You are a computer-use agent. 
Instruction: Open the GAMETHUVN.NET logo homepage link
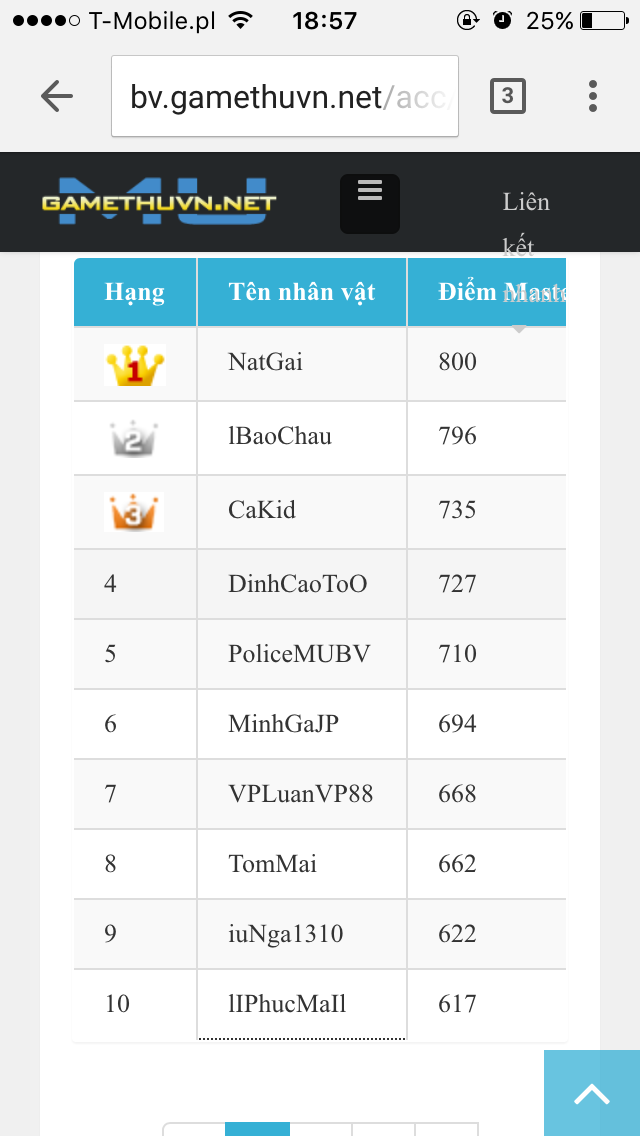tap(159, 201)
